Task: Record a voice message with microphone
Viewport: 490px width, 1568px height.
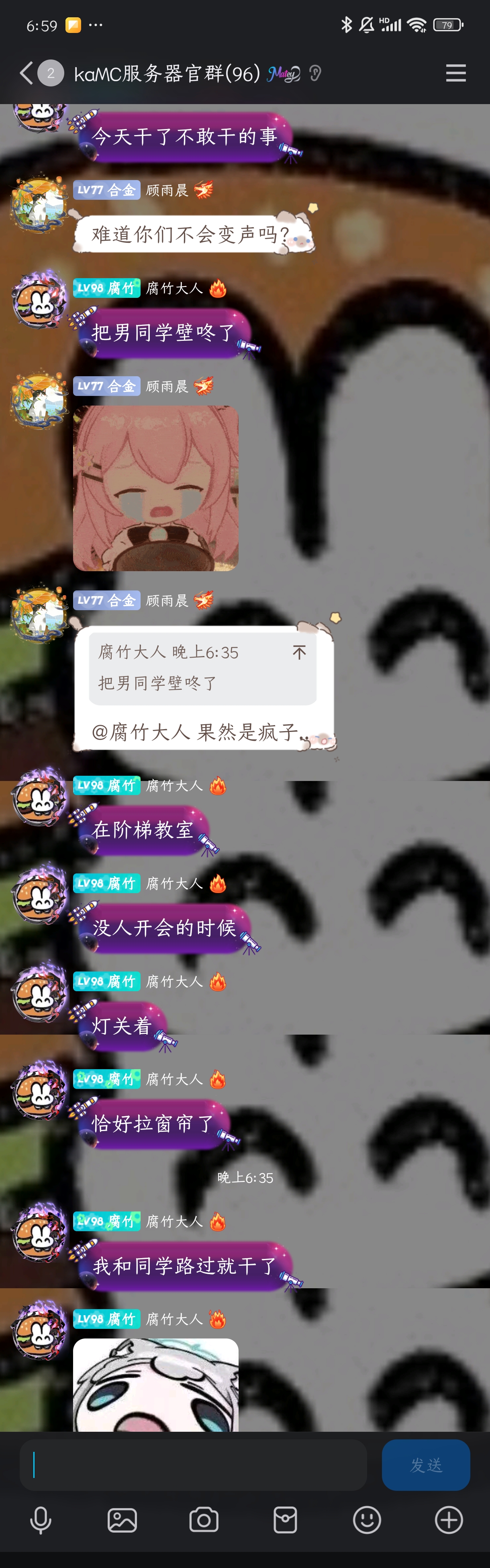Action: (41, 1520)
